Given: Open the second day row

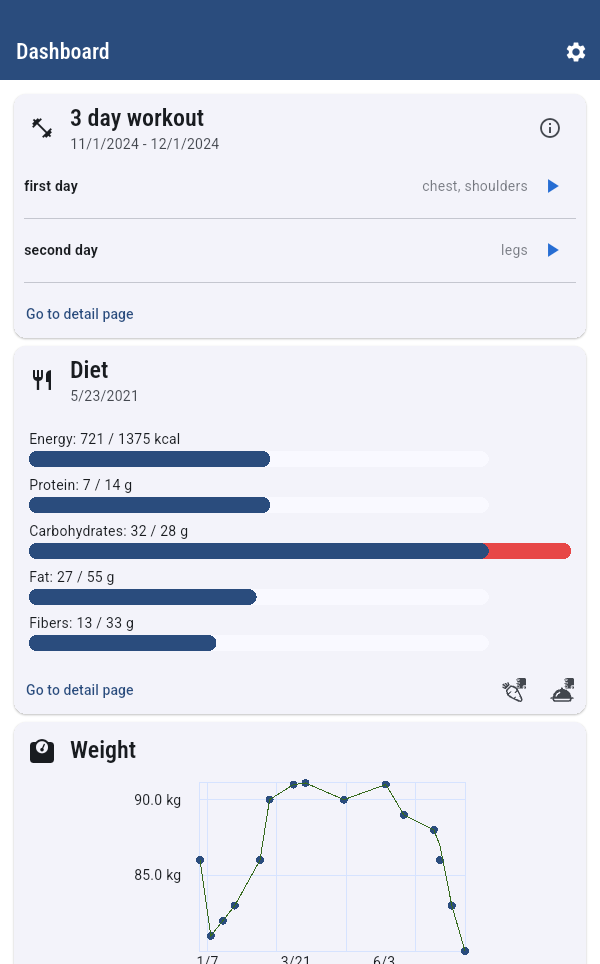Looking at the screenshot, I should [300, 250].
